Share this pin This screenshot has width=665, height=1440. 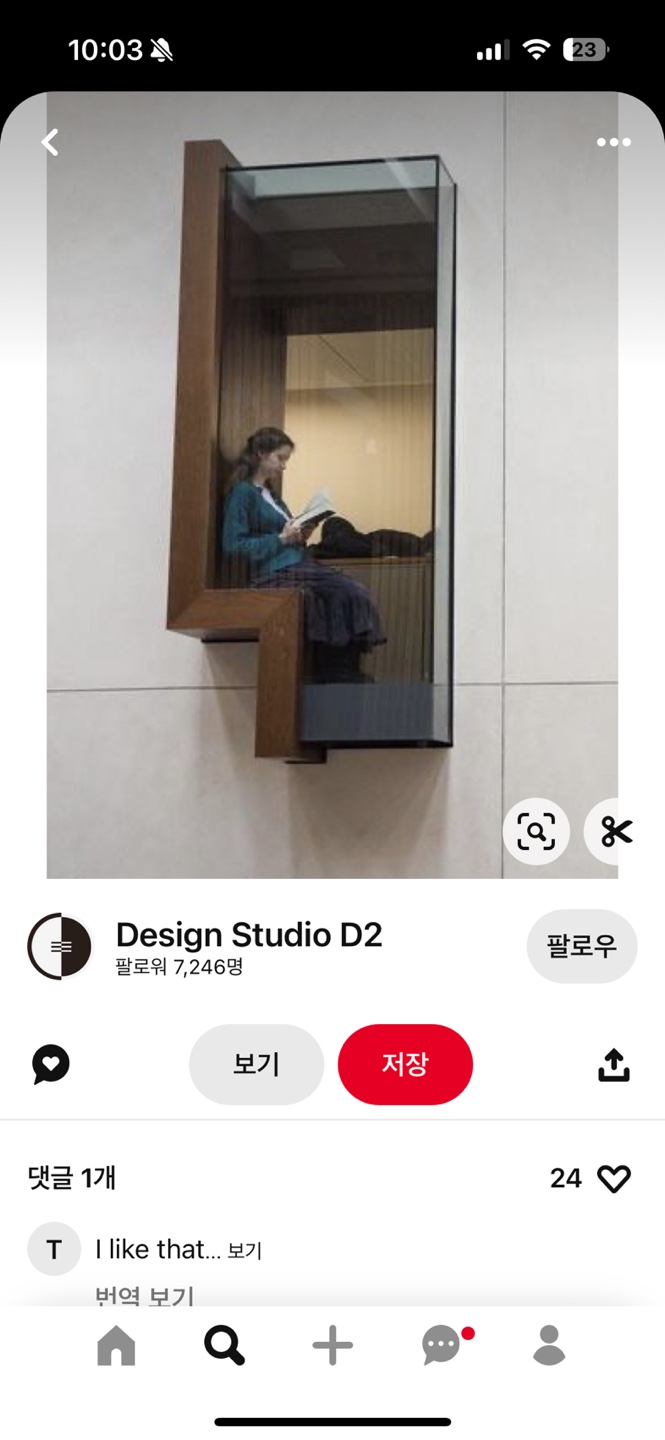614,1065
